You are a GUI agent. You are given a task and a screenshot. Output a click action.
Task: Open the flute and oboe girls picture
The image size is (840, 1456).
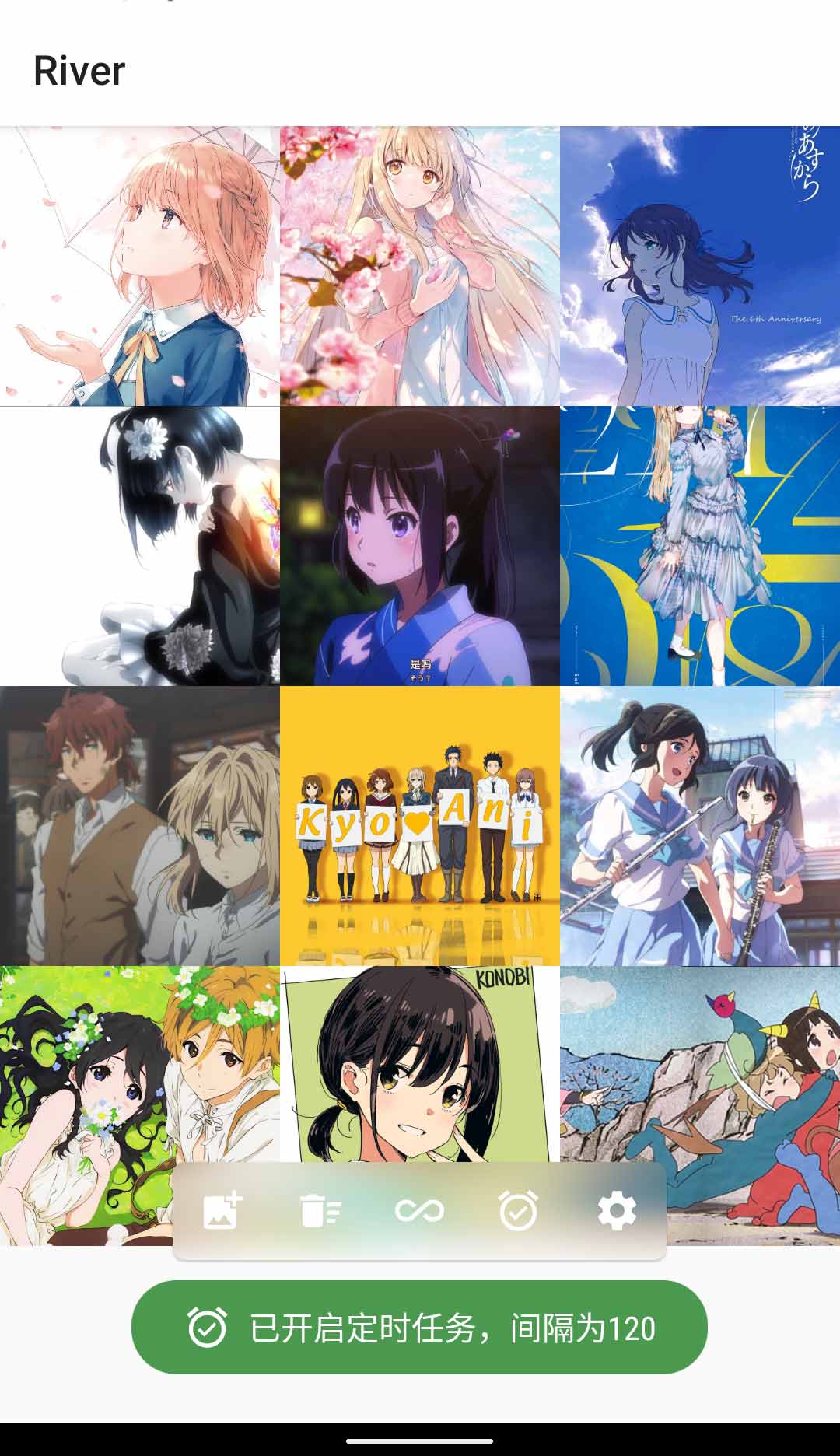[700, 826]
